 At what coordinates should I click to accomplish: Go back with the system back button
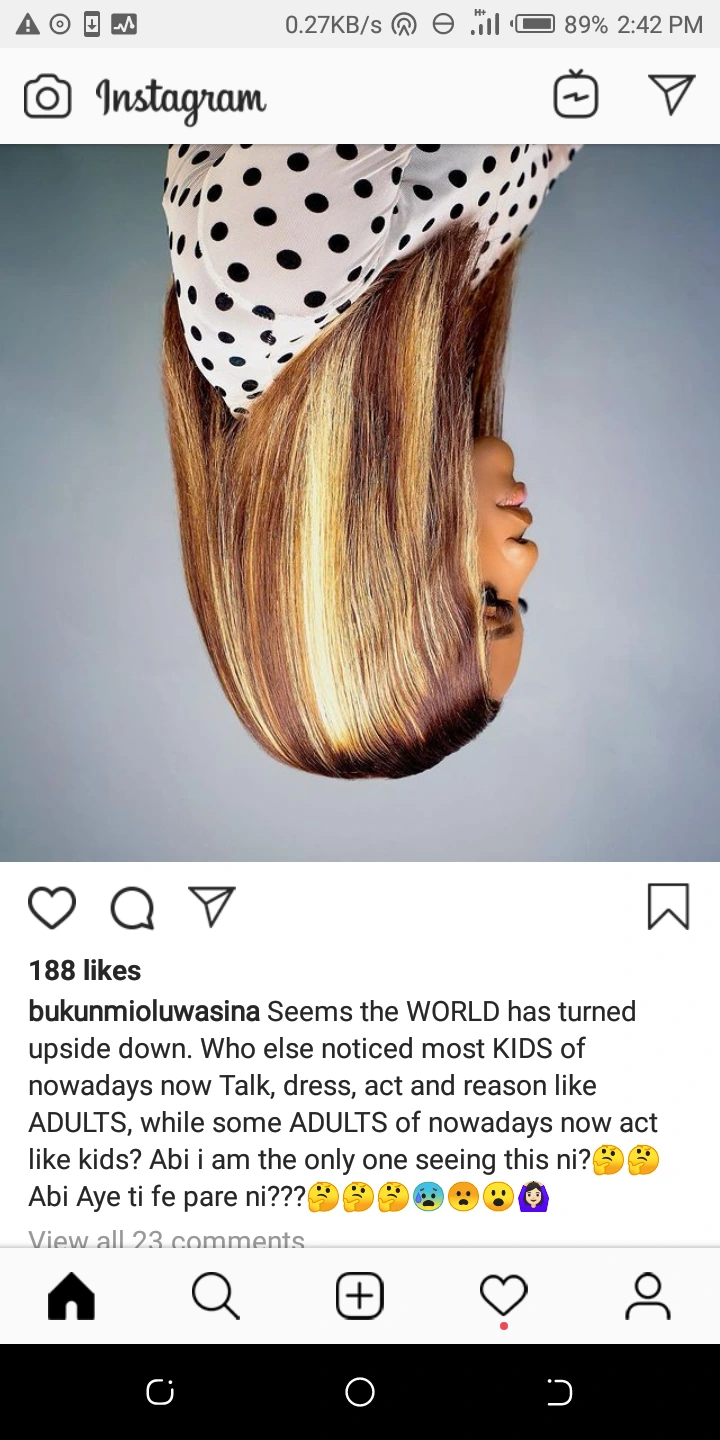click(559, 1392)
